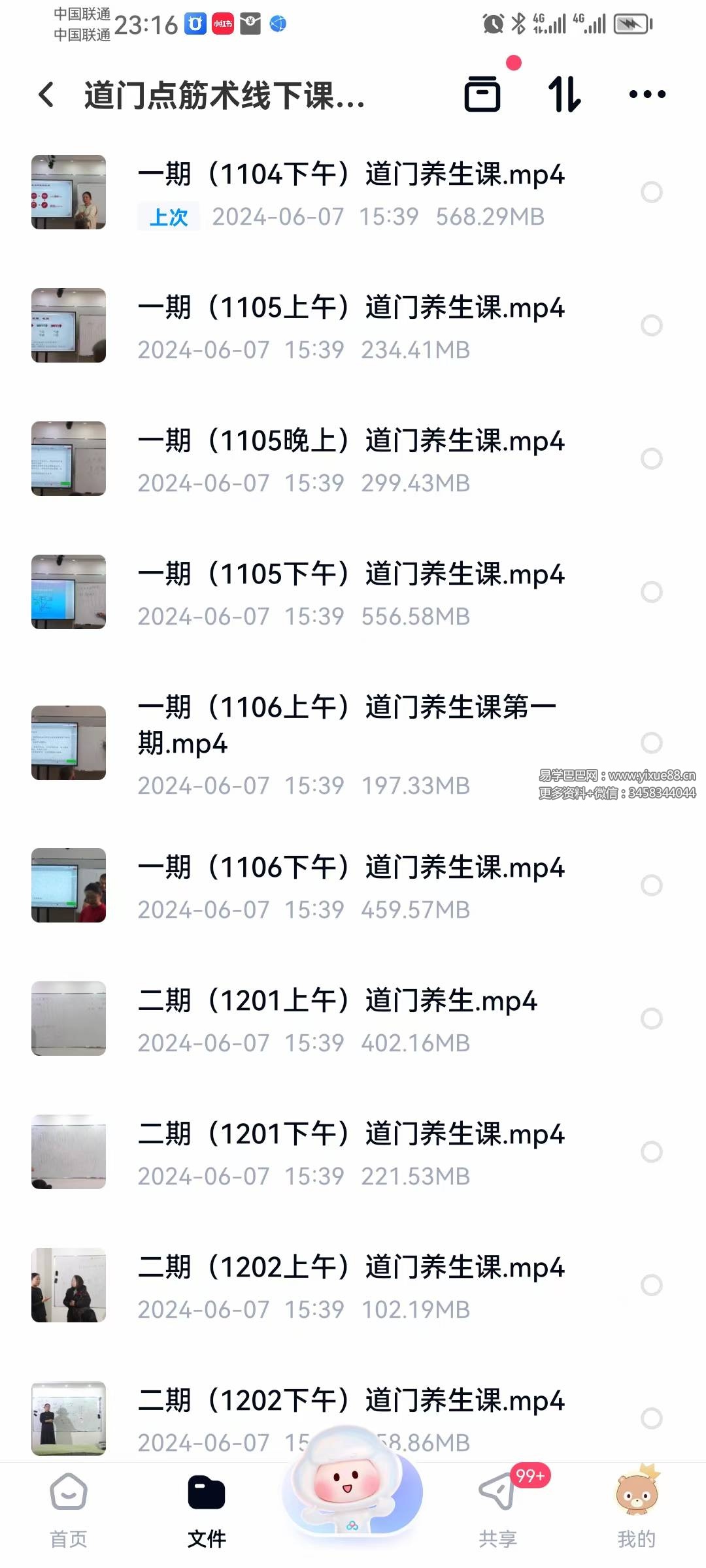Select the checkbox for 二期（1201上午）道门养生.mp4
Viewport: 706px width, 1568px height.
(651, 1019)
